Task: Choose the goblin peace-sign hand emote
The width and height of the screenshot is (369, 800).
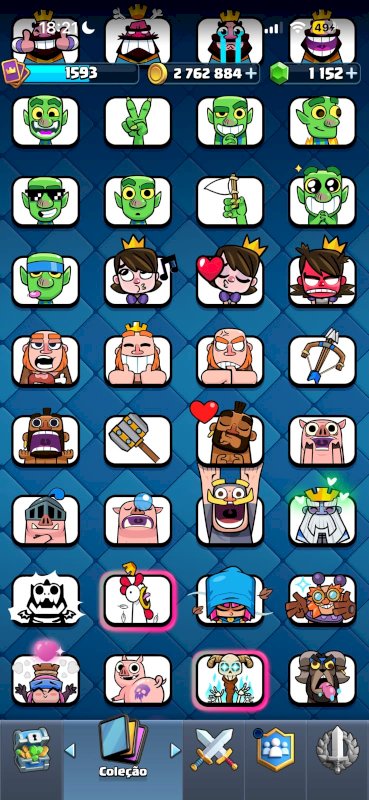Action: [138, 121]
